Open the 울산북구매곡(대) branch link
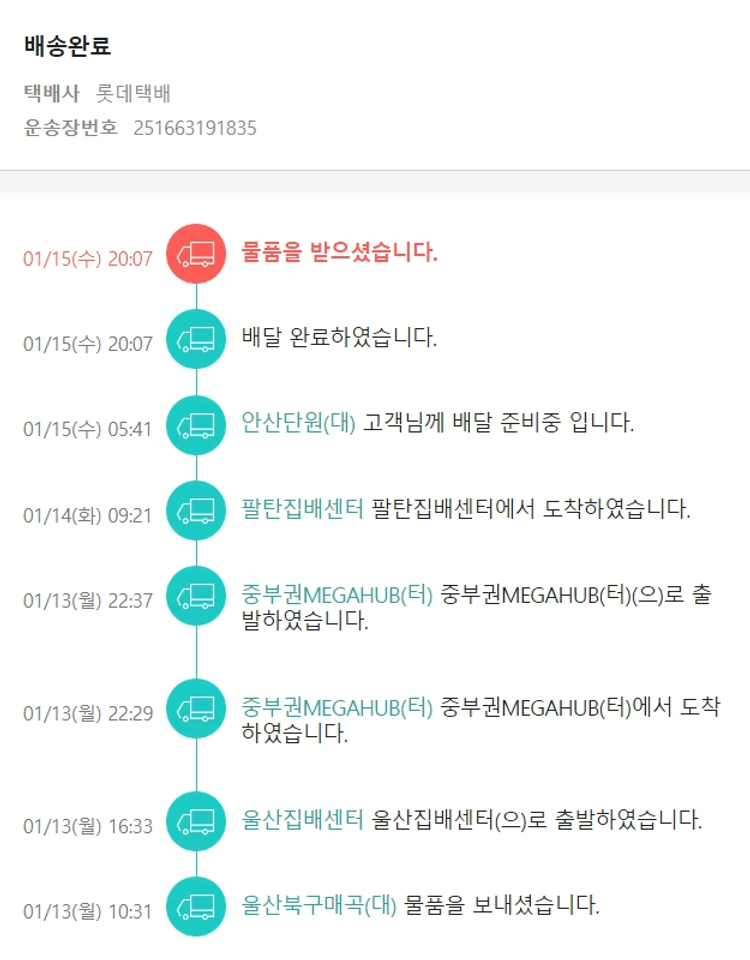750x960 pixels. (x=319, y=906)
